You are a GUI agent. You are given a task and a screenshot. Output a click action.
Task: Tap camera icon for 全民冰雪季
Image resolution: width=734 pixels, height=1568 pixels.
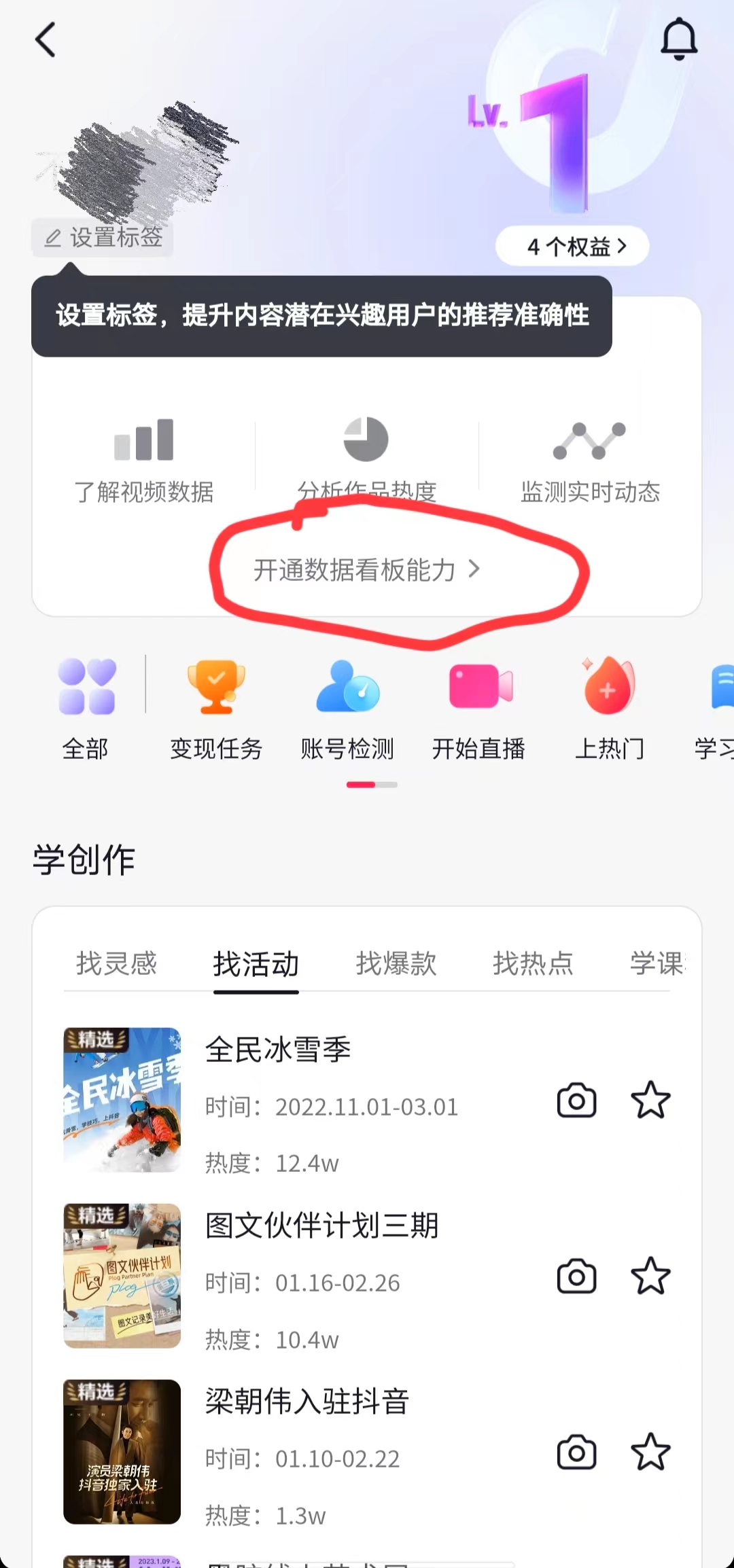point(576,1100)
